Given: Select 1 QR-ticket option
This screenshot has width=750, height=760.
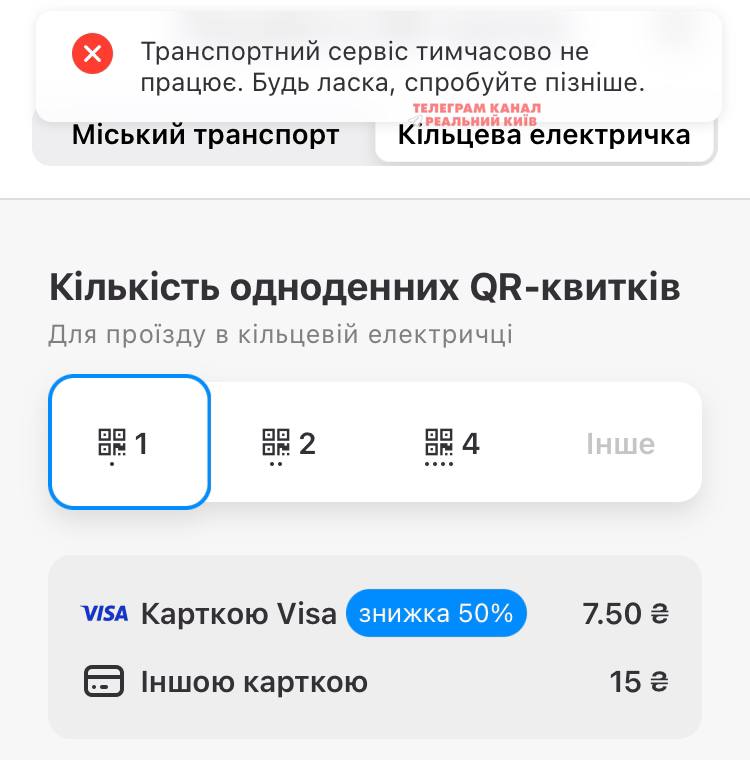Looking at the screenshot, I should coord(129,443).
